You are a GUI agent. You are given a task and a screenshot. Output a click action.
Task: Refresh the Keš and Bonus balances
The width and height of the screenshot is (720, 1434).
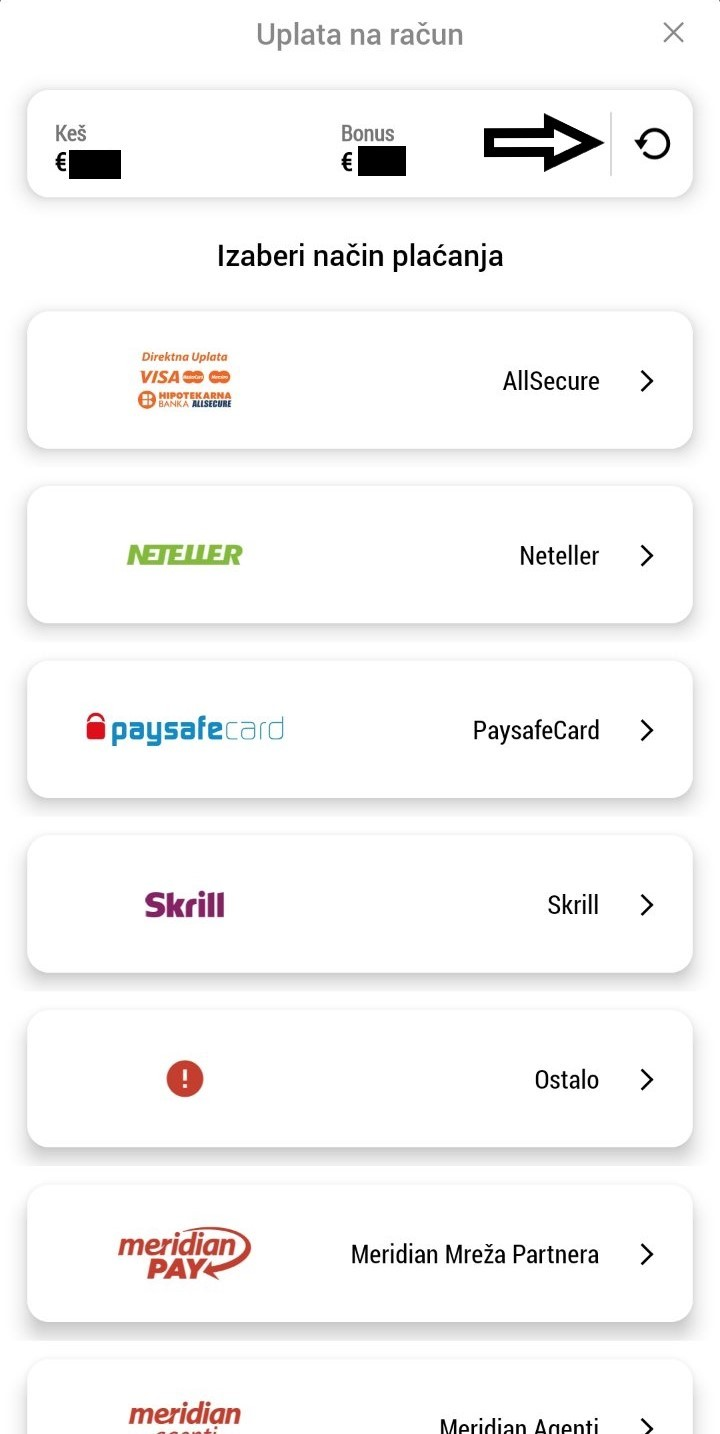(x=653, y=145)
